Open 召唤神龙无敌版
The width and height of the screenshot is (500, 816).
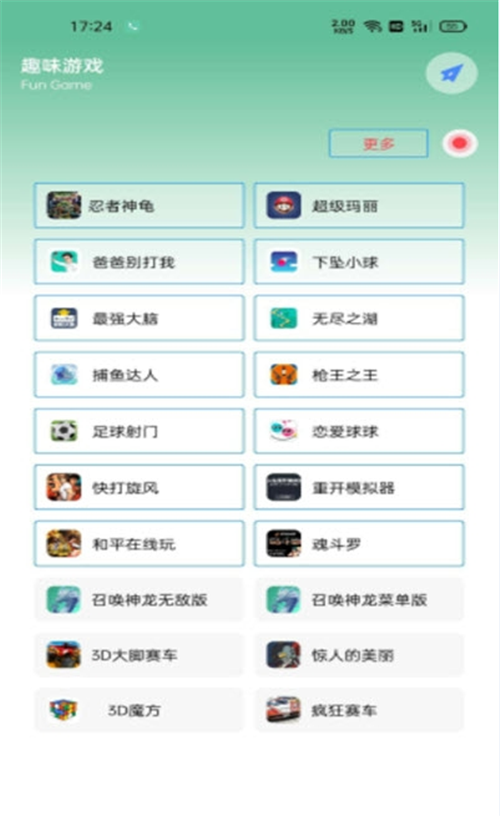139,600
